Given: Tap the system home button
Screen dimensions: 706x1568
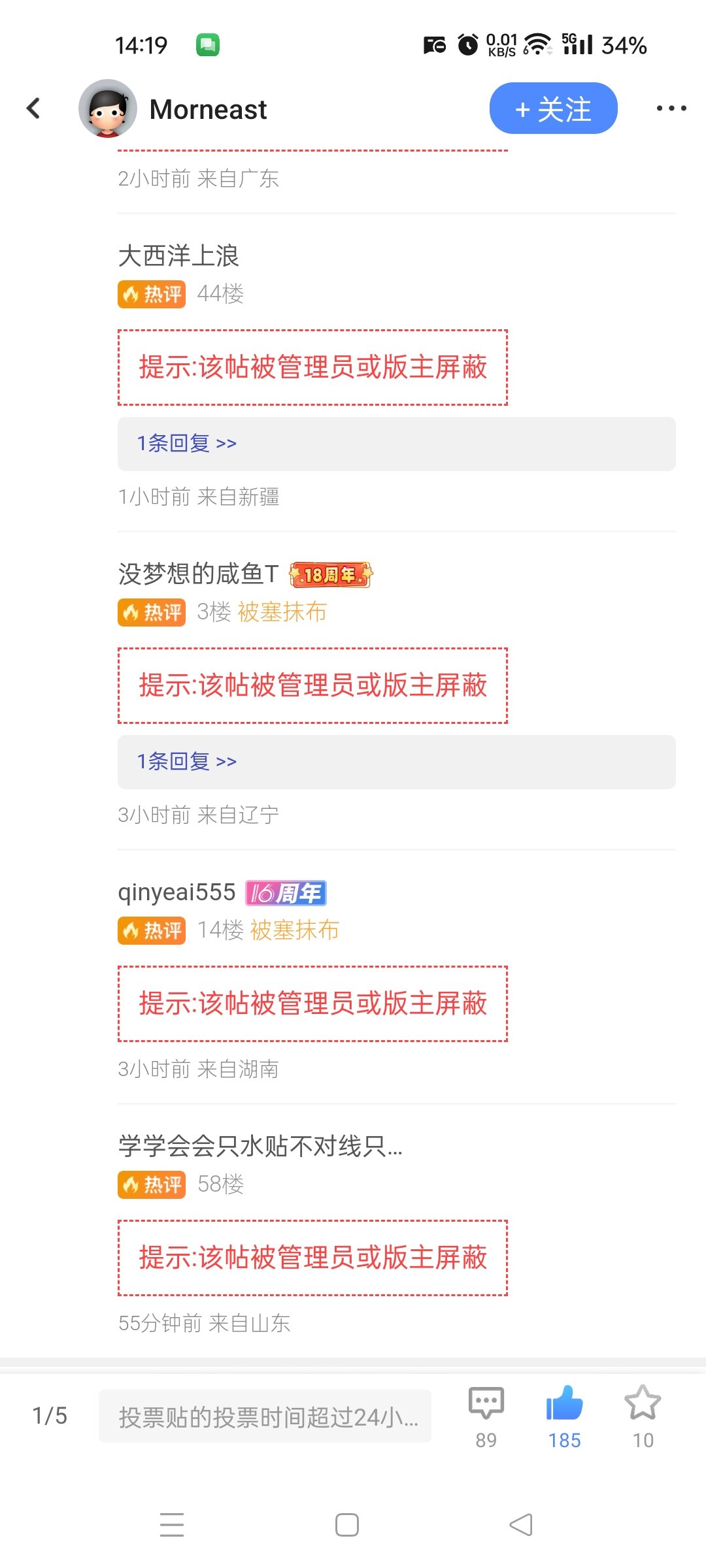Looking at the screenshot, I should pyautogui.click(x=347, y=1525).
